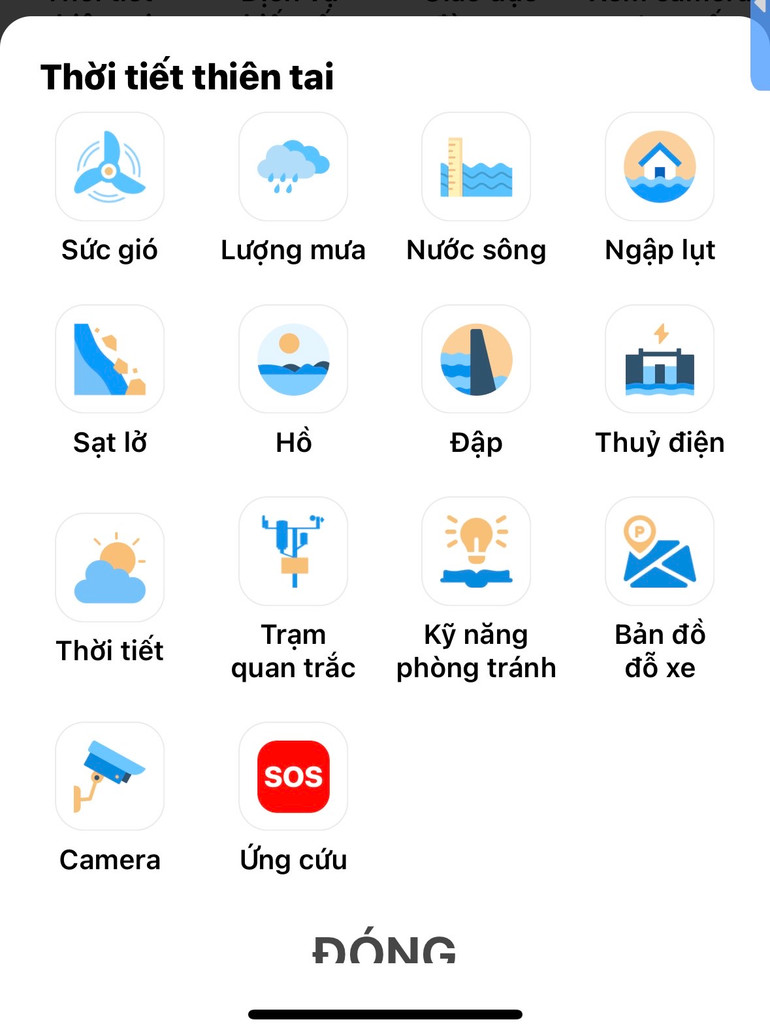View weather via the Thời tiết icon
The height and width of the screenshot is (1035, 770).
point(110,551)
